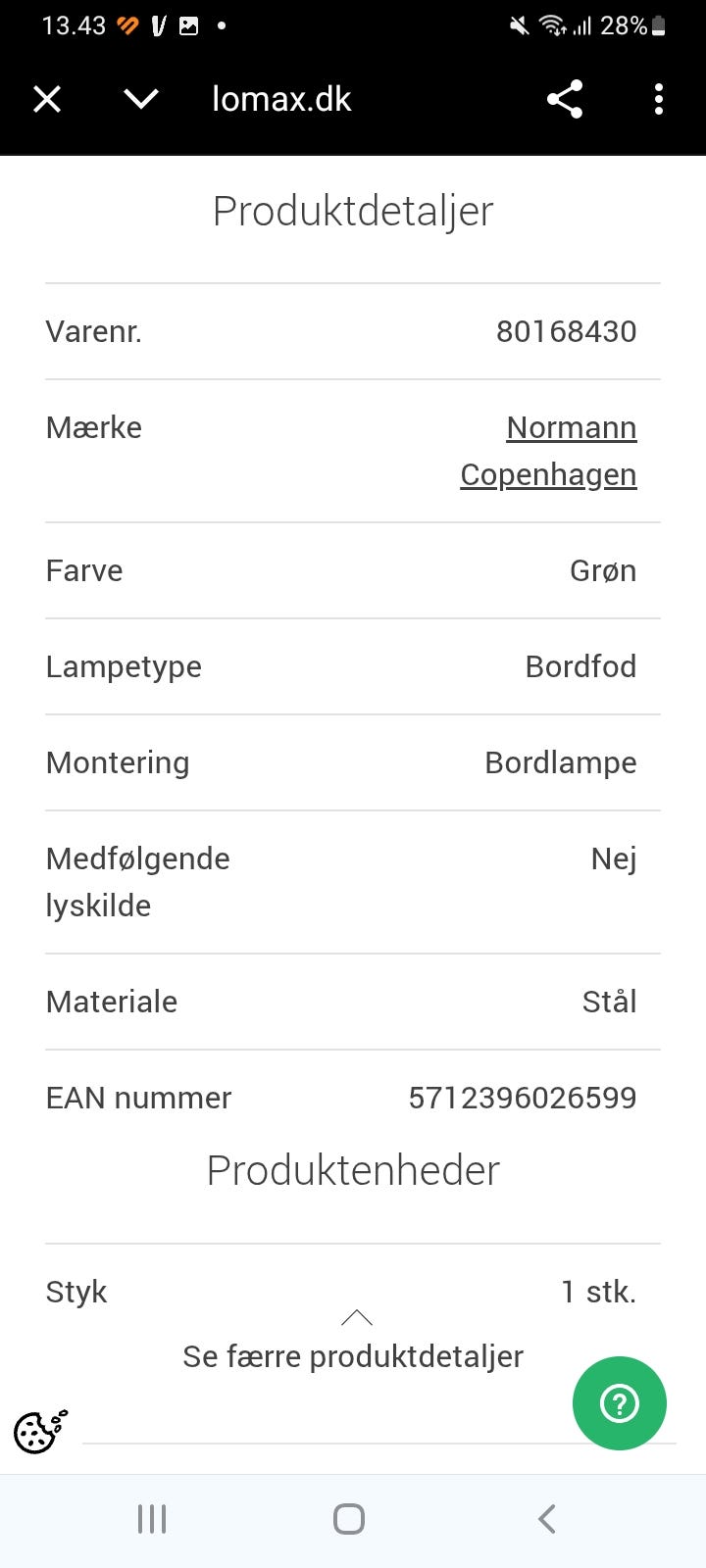This screenshot has height=1568, width=706.
Task: Tap the green help question mark bubble
Action: coord(619,1403)
